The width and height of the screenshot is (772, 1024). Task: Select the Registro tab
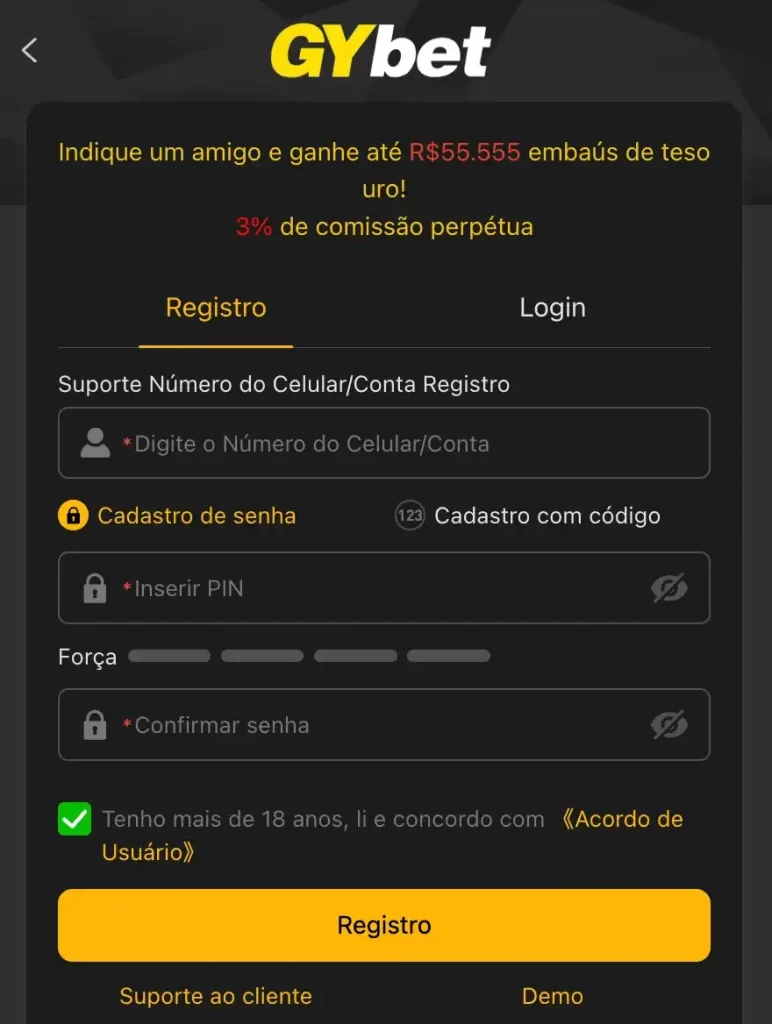216,308
